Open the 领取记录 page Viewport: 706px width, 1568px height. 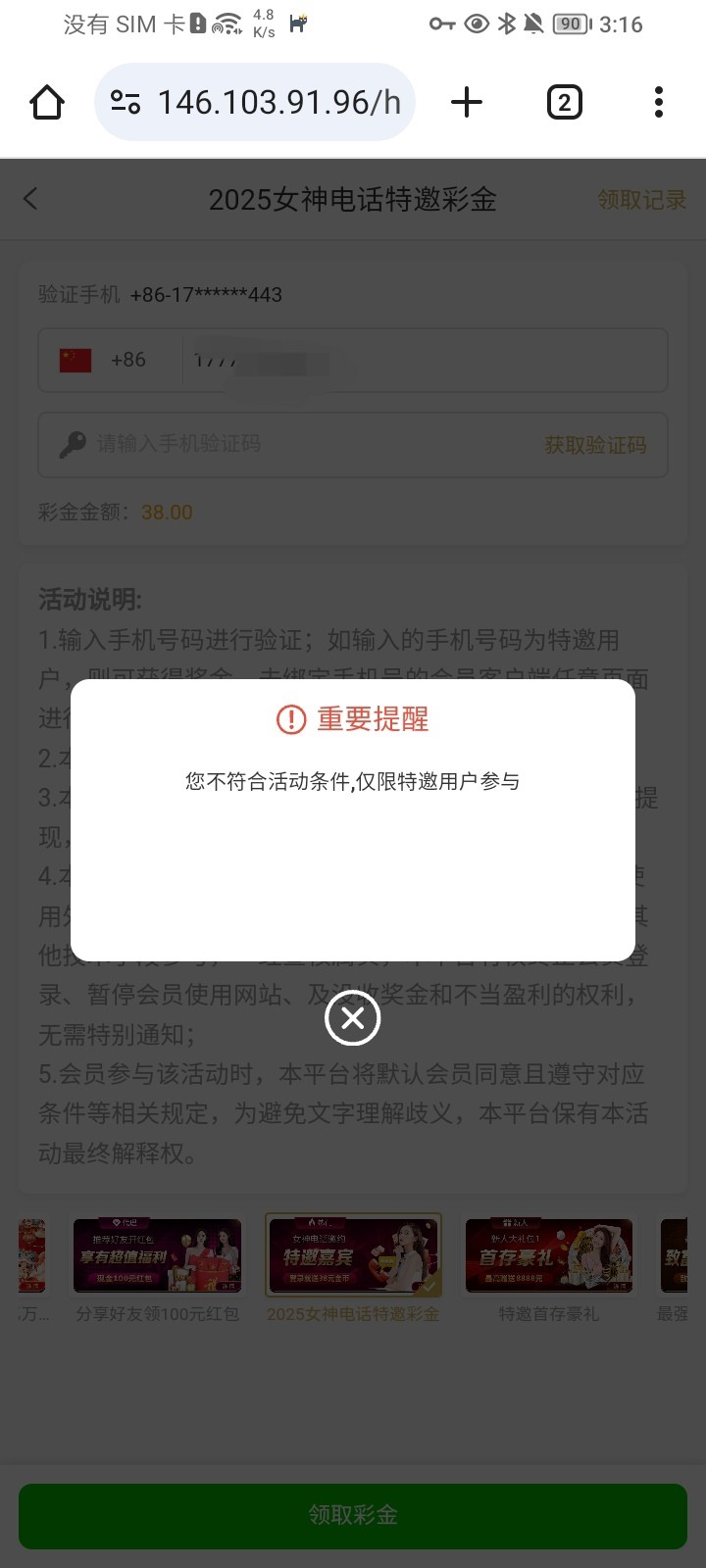[x=641, y=199]
